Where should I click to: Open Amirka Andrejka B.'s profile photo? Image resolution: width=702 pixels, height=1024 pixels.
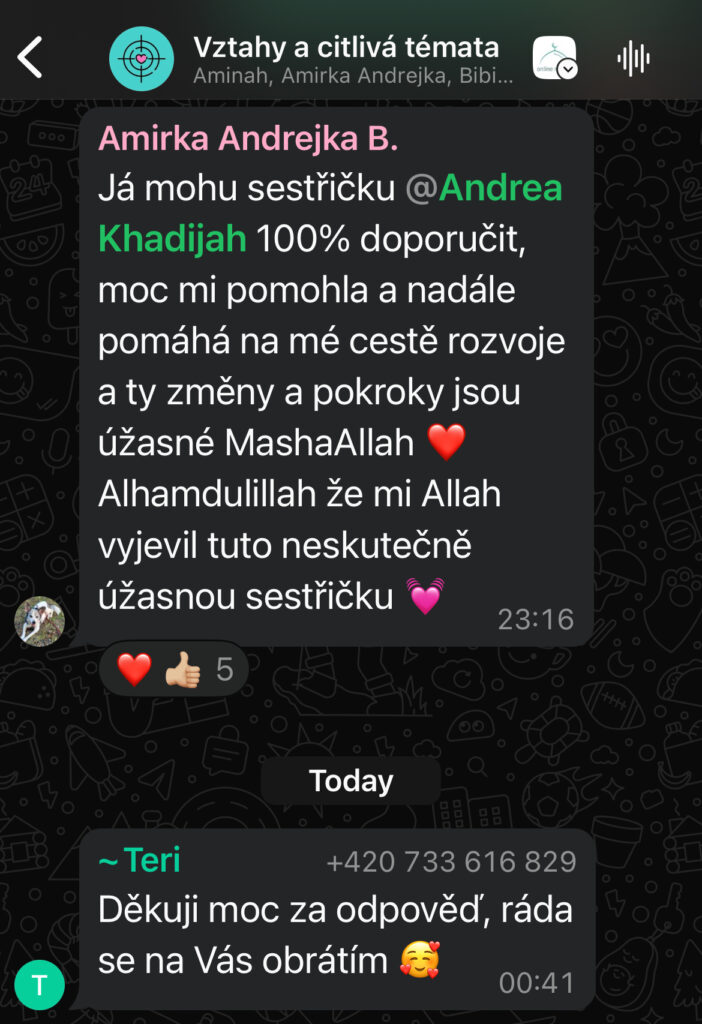(39, 621)
